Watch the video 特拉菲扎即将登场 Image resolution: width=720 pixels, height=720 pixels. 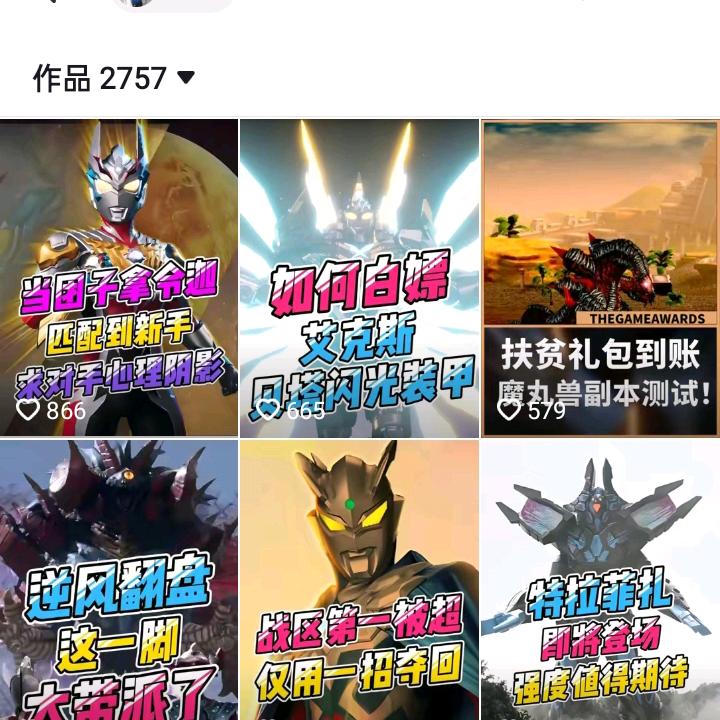(600, 580)
